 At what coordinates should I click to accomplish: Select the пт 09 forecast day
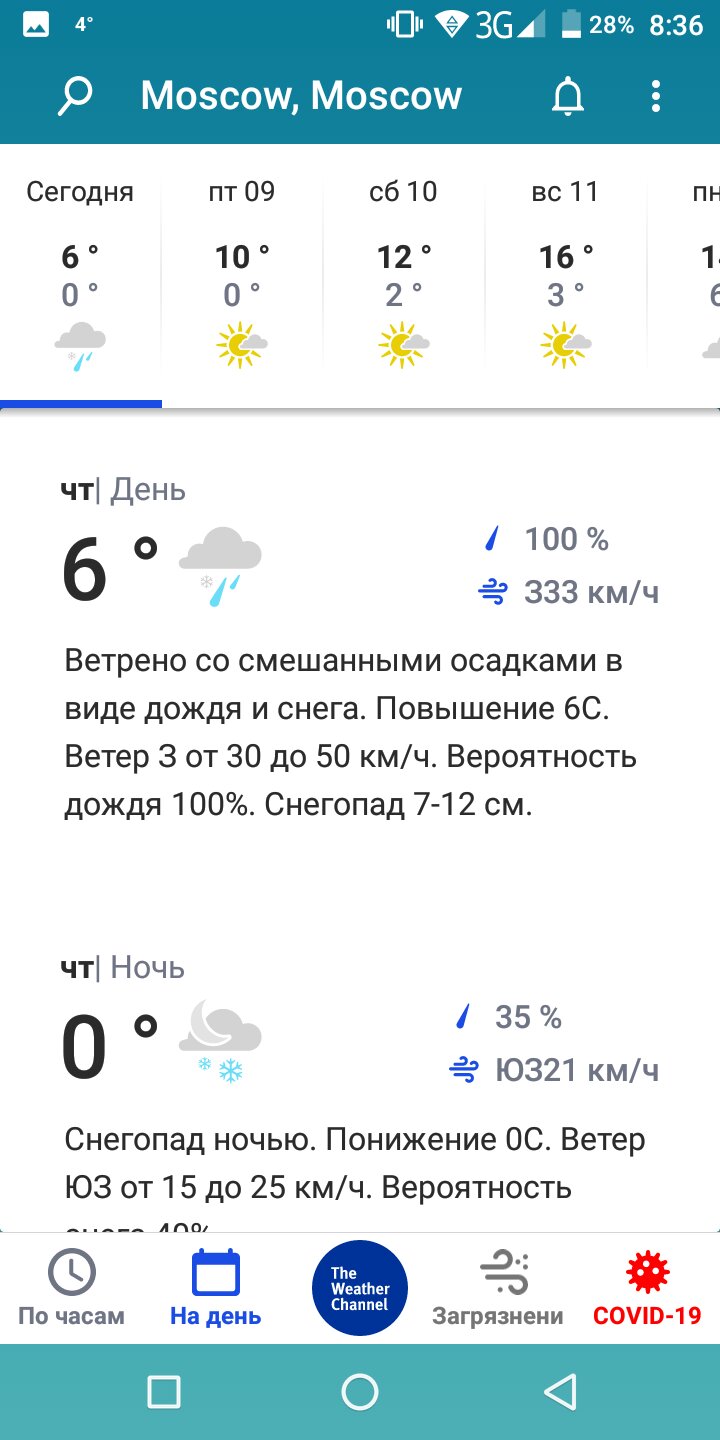pos(242,275)
